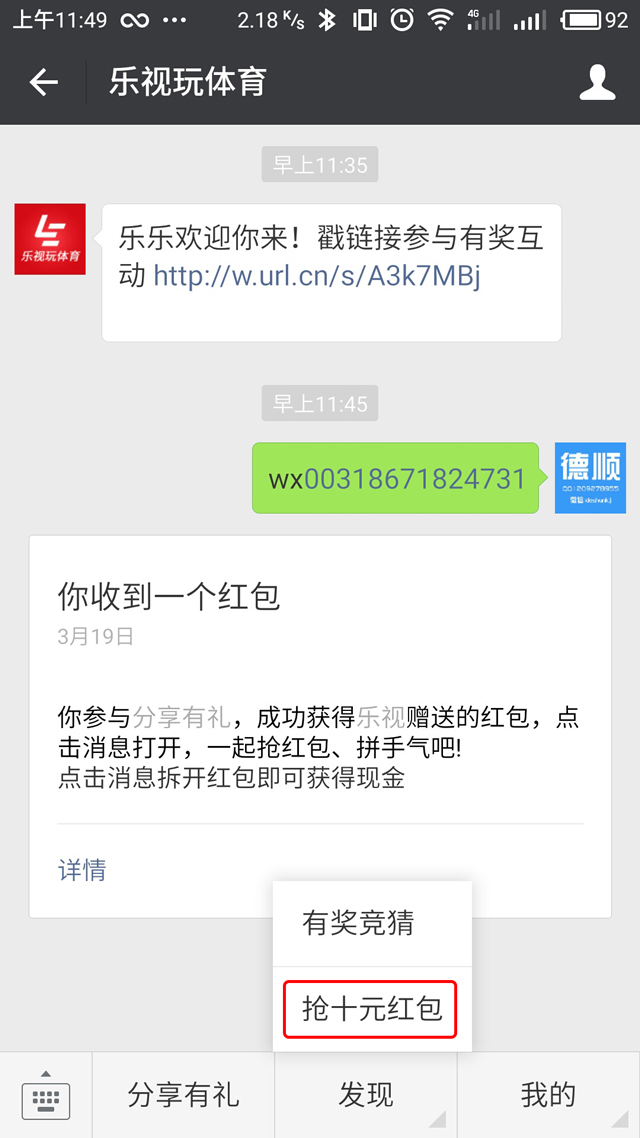
Task: Switch to keyboard input mode
Action: 46,1096
